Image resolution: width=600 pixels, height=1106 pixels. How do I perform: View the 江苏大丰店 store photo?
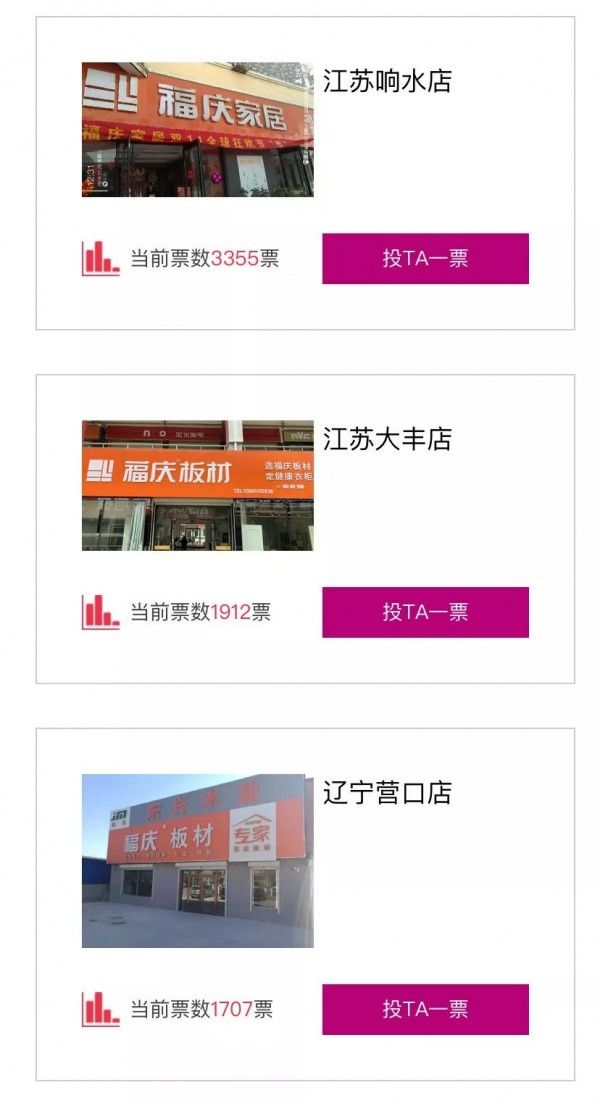coord(197,485)
